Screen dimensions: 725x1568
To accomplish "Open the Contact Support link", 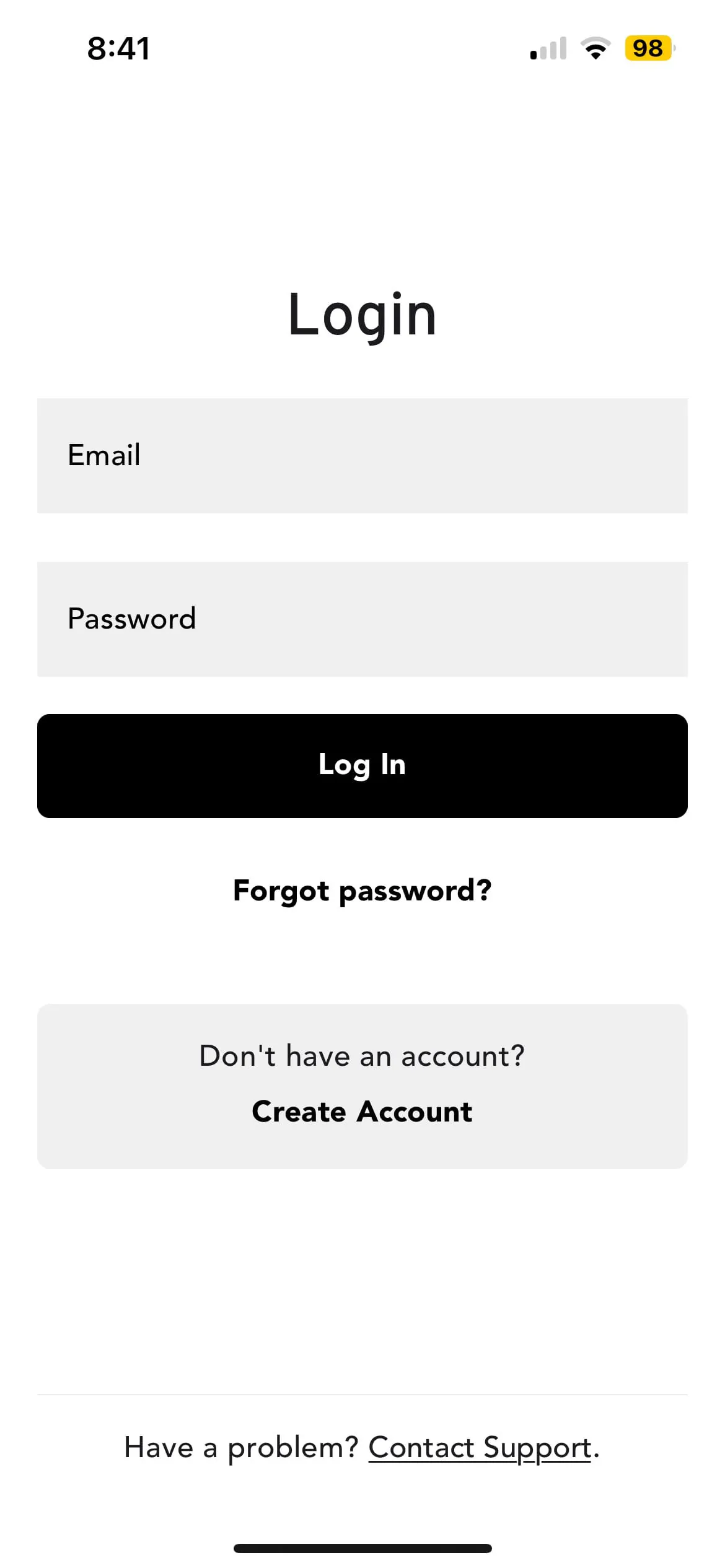I will click(x=480, y=1448).
